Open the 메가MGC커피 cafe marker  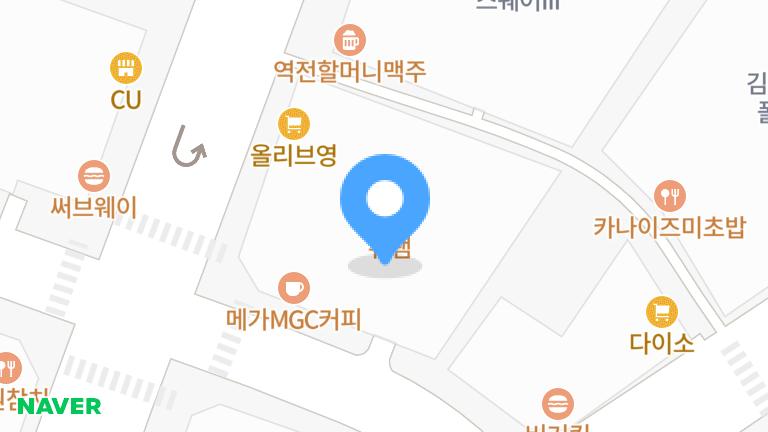click(293, 288)
